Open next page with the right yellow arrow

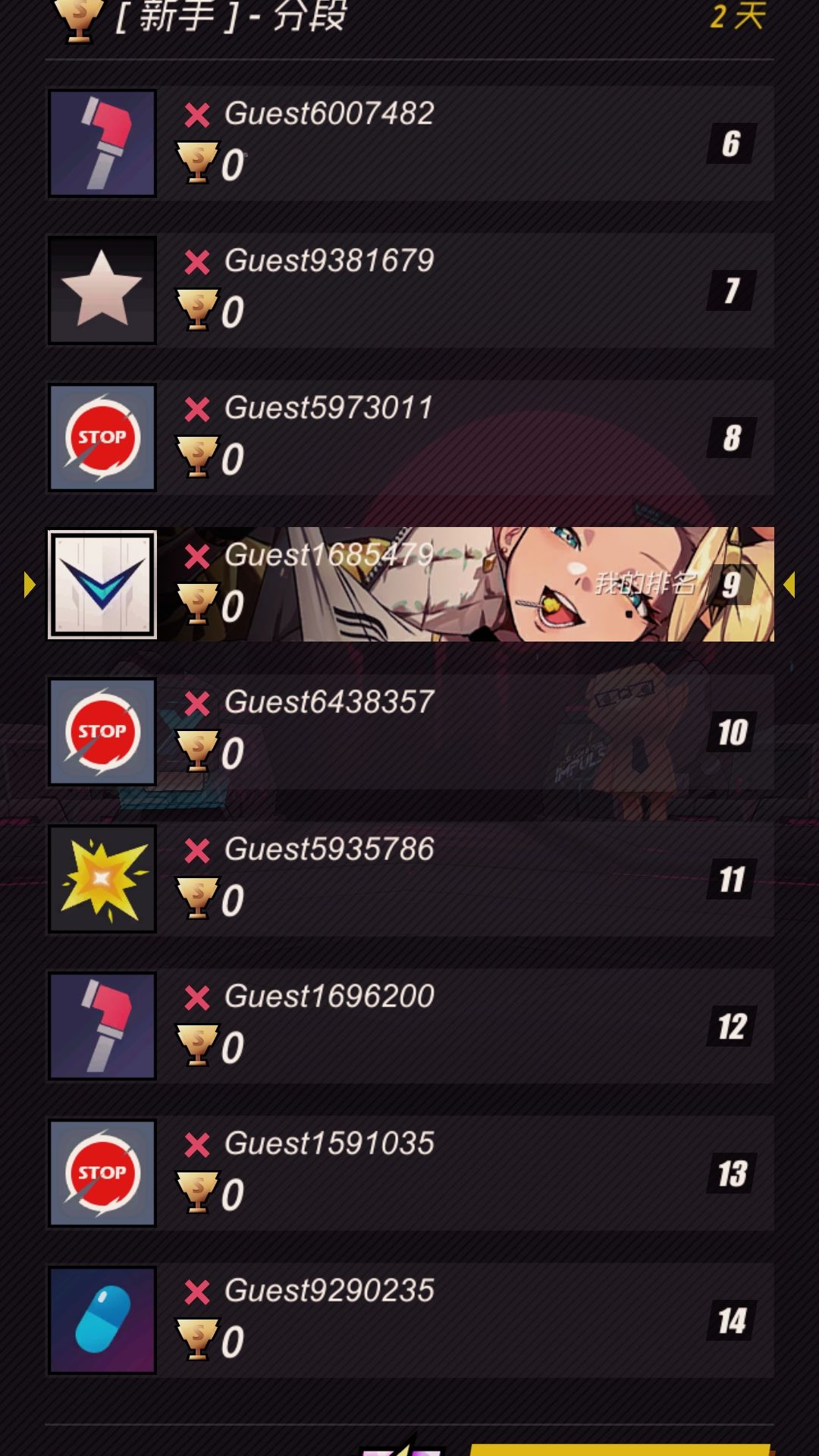(x=792, y=582)
